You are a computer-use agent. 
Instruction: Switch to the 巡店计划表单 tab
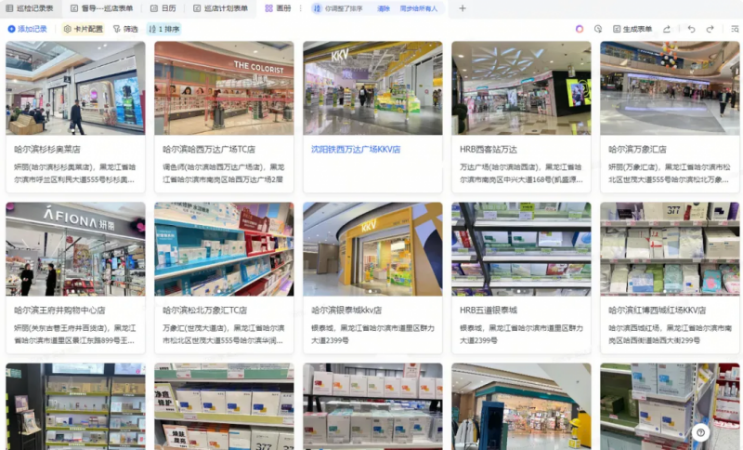point(222,8)
